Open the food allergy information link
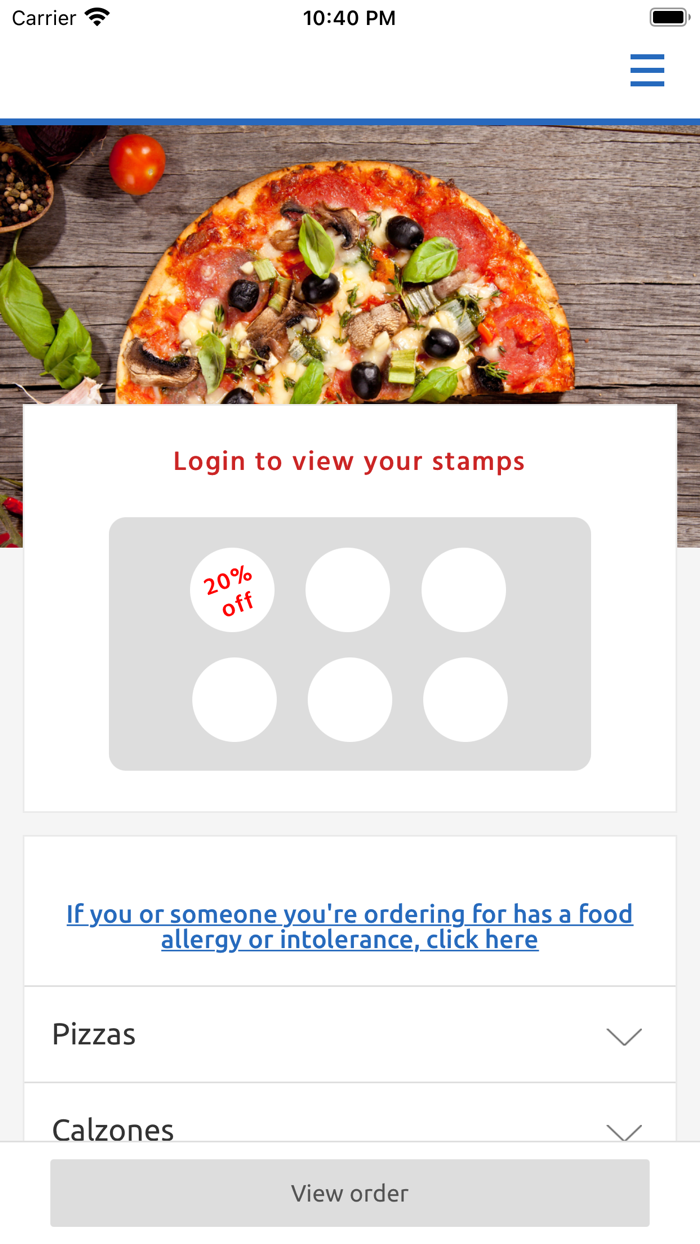Viewport: 700px width, 1244px height. point(350,927)
